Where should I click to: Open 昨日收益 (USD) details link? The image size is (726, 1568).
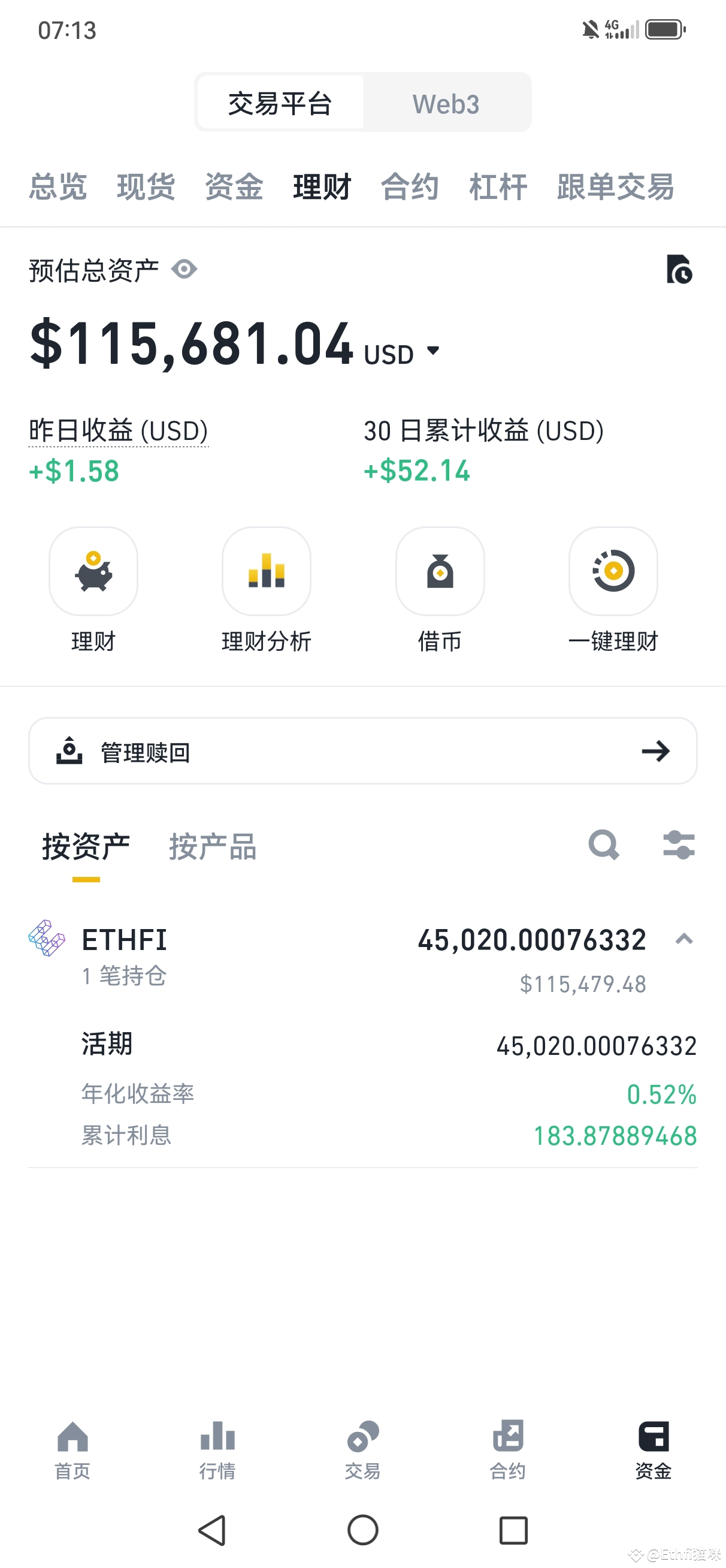(117, 430)
